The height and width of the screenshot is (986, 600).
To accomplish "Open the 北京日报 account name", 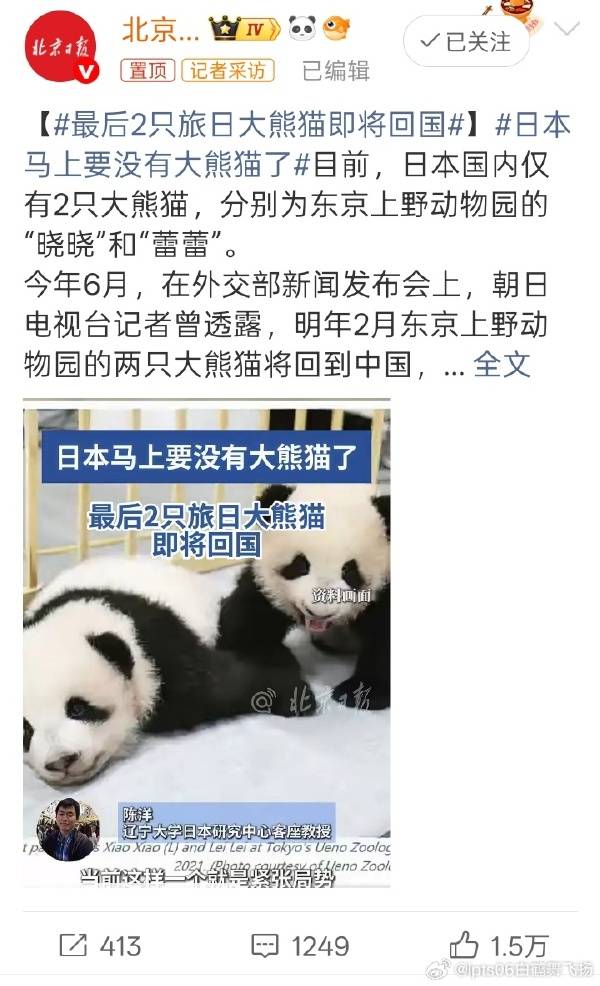I will click(161, 30).
